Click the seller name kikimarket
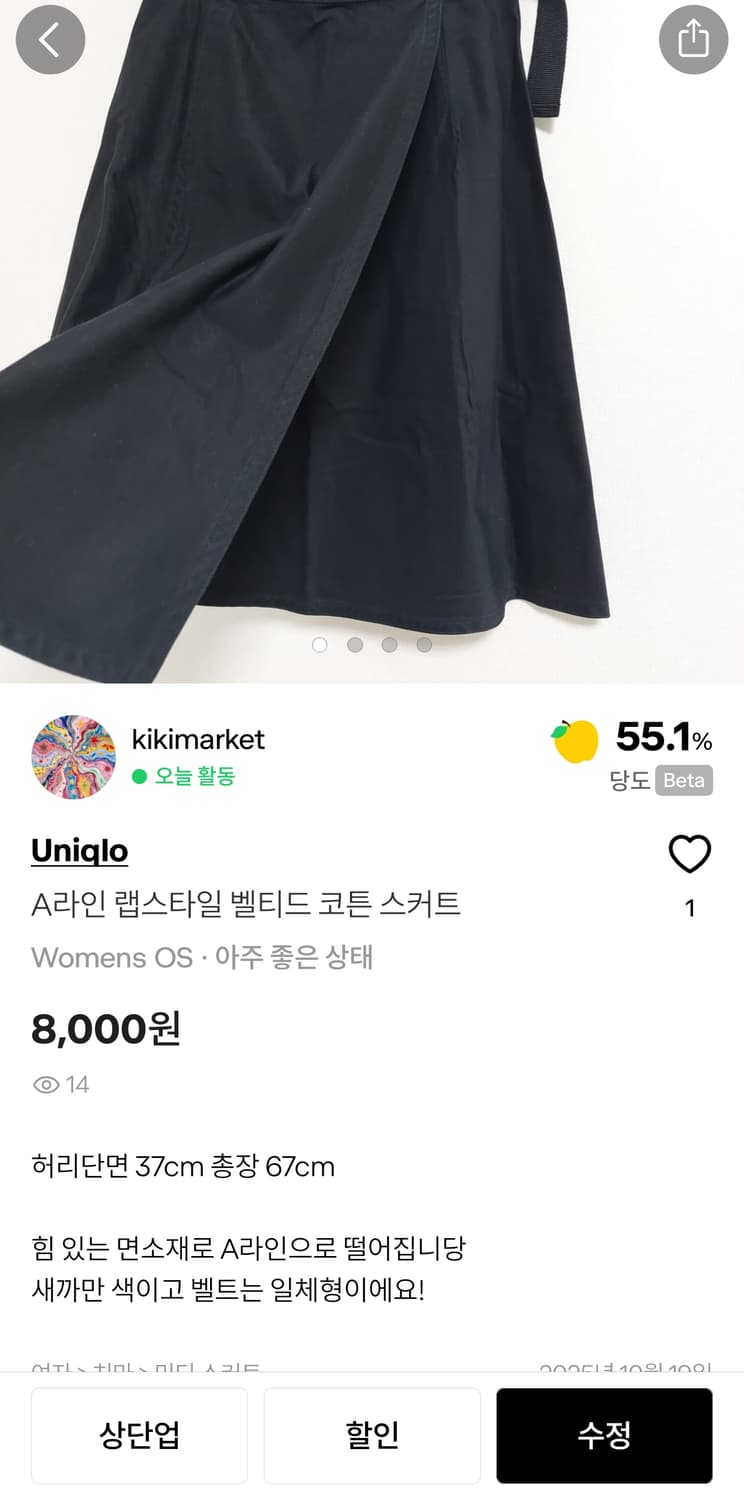744x1500 pixels. pos(198,740)
